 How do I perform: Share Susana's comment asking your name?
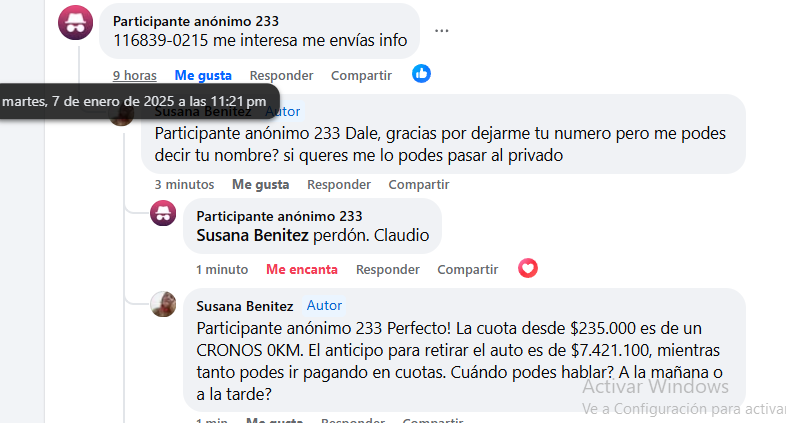tap(418, 184)
